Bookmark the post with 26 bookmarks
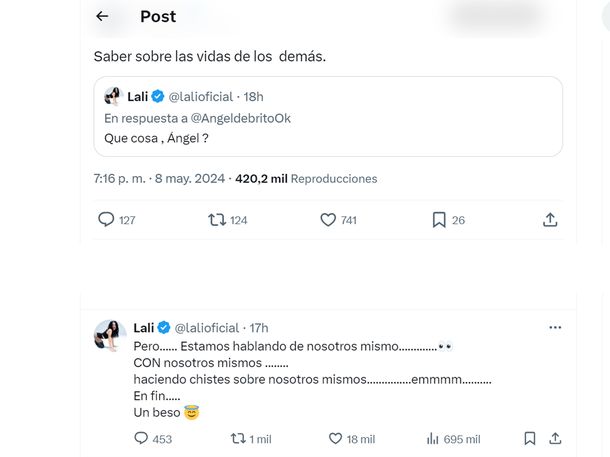Viewport: 610px width, 457px height. [438, 220]
